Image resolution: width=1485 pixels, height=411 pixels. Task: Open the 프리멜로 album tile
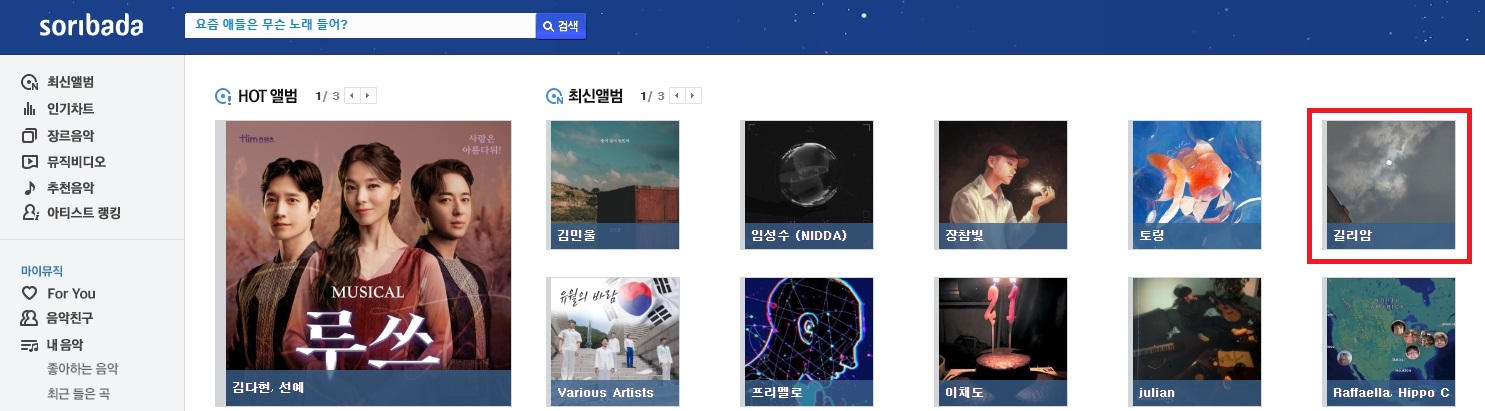click(x=808, y=340)
